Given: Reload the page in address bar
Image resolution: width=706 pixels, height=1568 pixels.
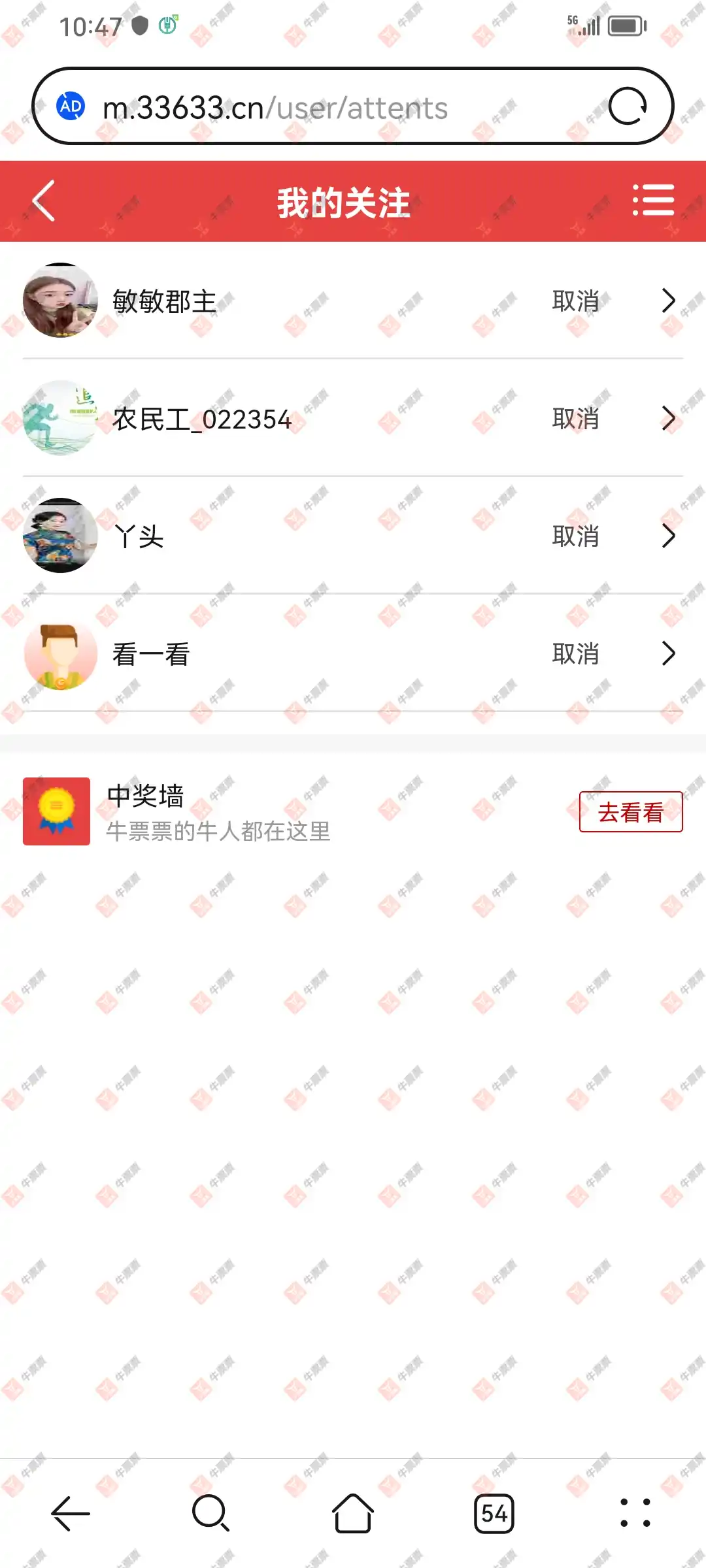Looking at the screenshot, I should [628, 106].
